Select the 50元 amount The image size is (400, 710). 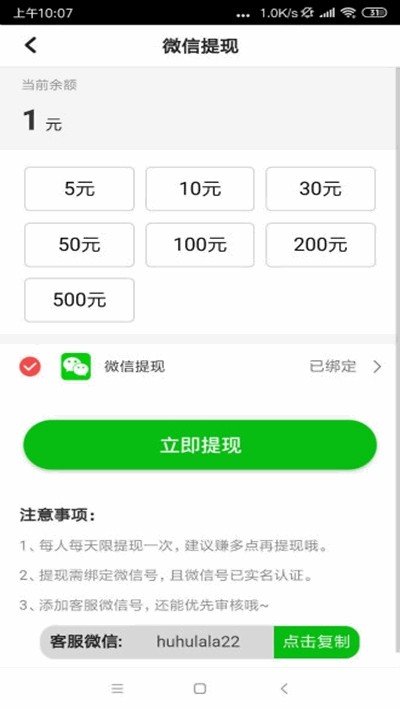[x=79, y=245]
